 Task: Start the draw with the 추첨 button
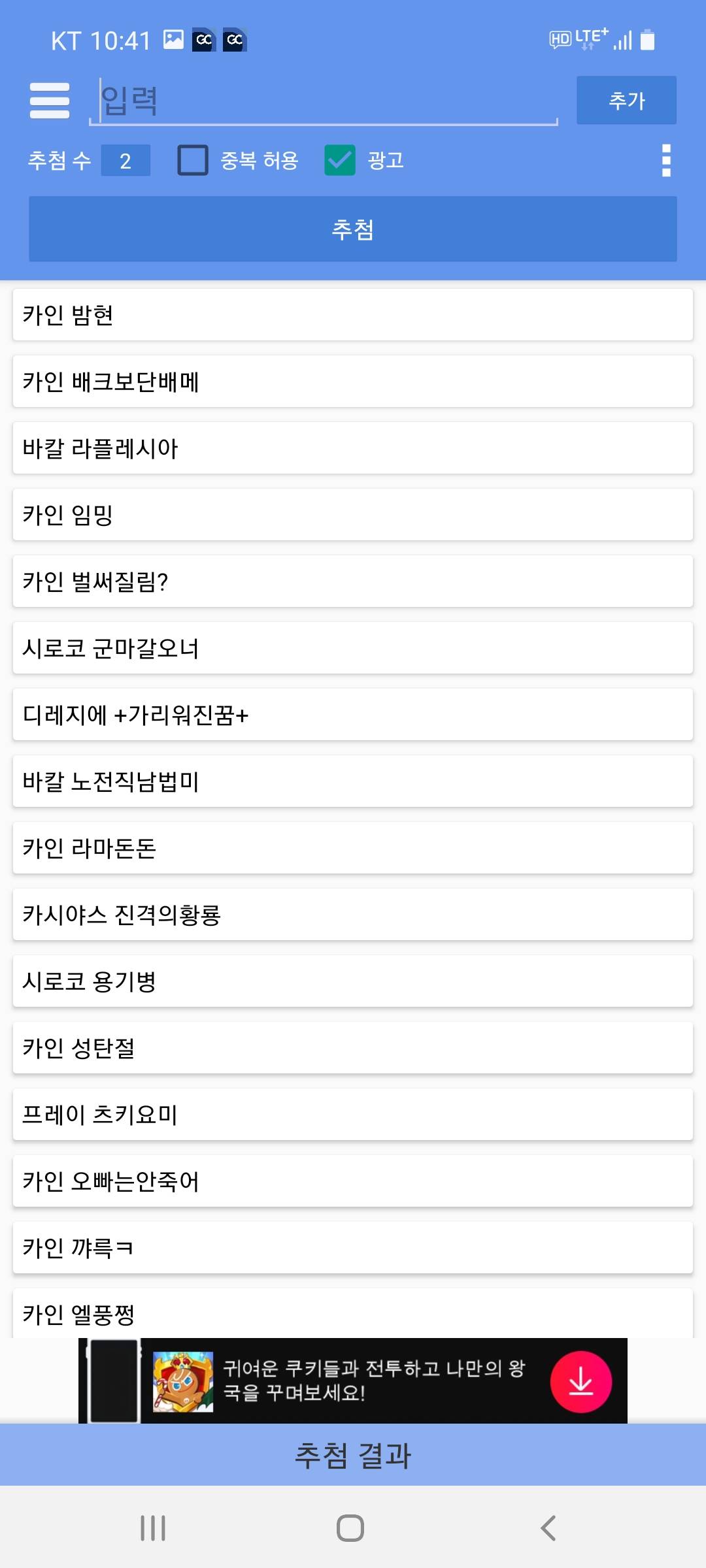[x=353, y=229]
